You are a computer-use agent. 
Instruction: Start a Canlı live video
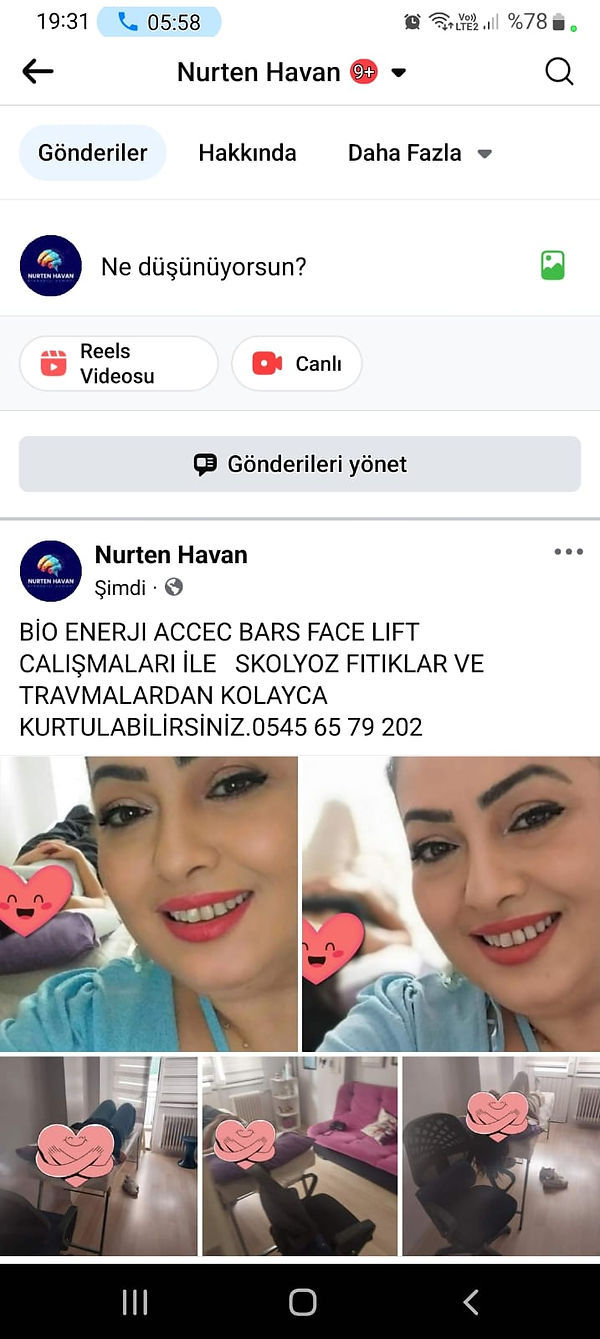(x=297, y=363)
